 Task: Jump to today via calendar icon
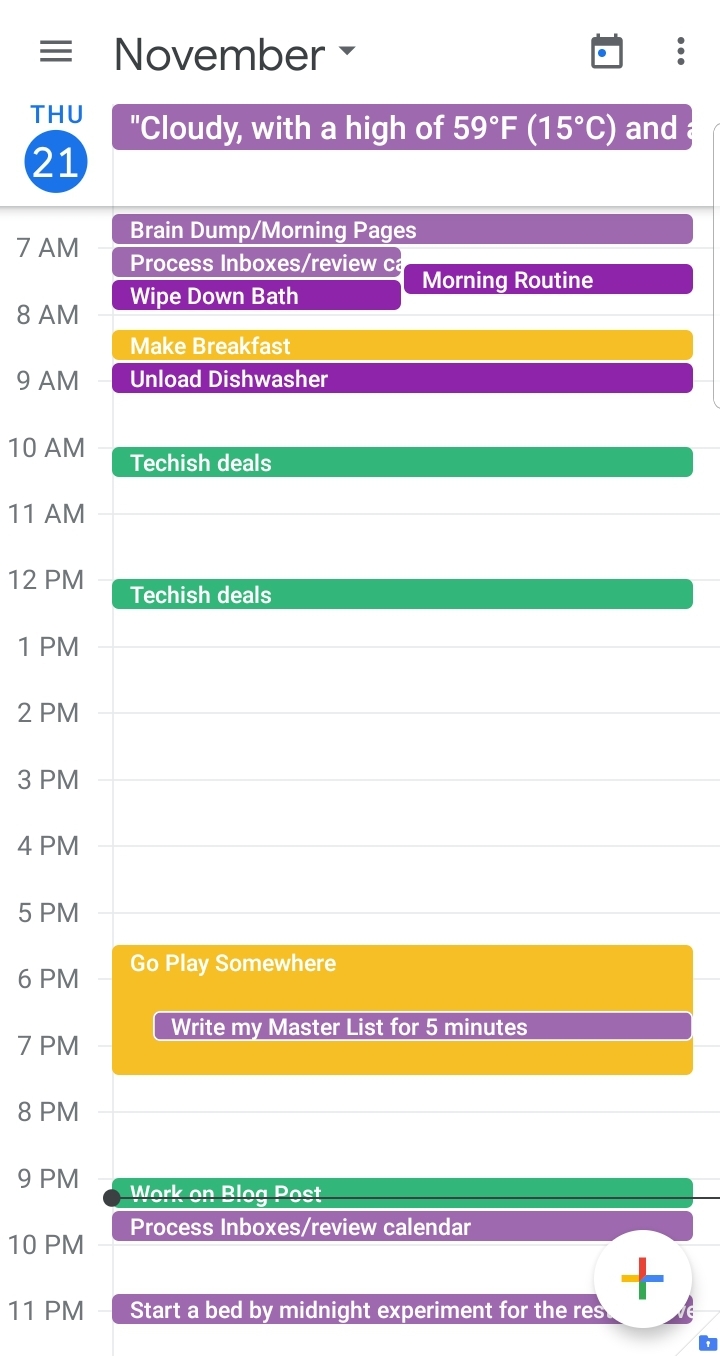pos(607,52)
